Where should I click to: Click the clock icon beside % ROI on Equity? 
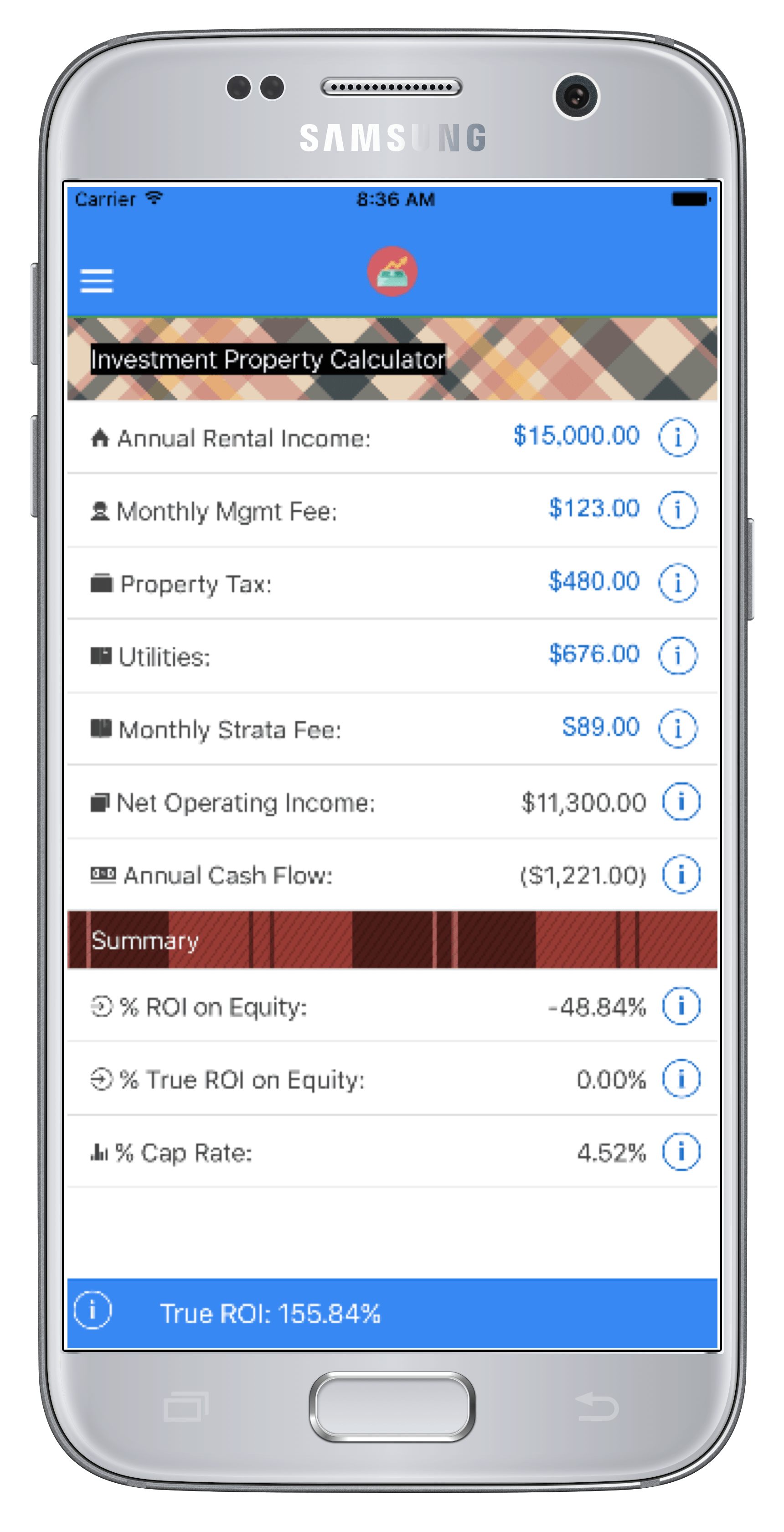point(102,1007)
